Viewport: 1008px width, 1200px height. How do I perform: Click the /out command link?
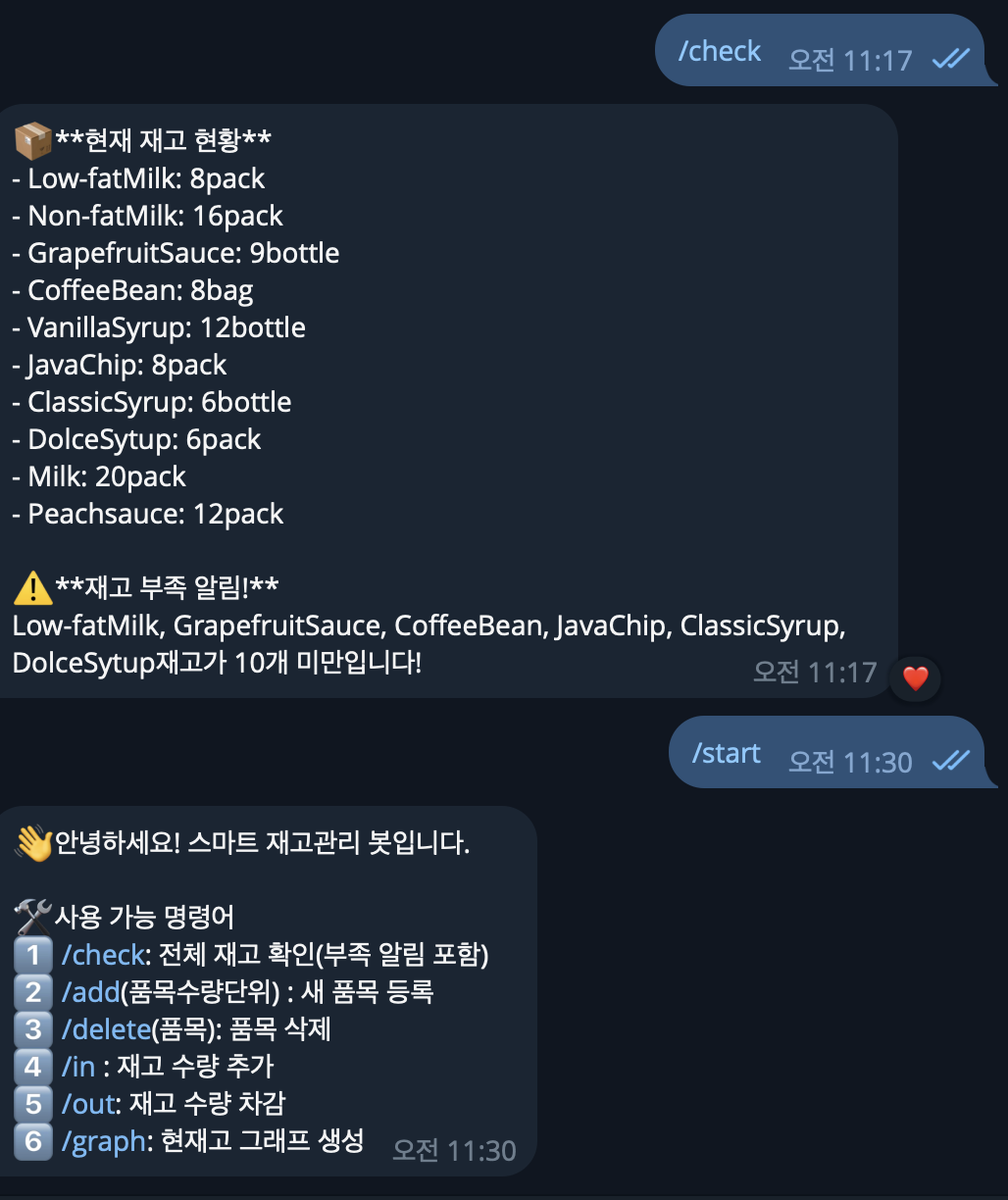click(86, 1104)
